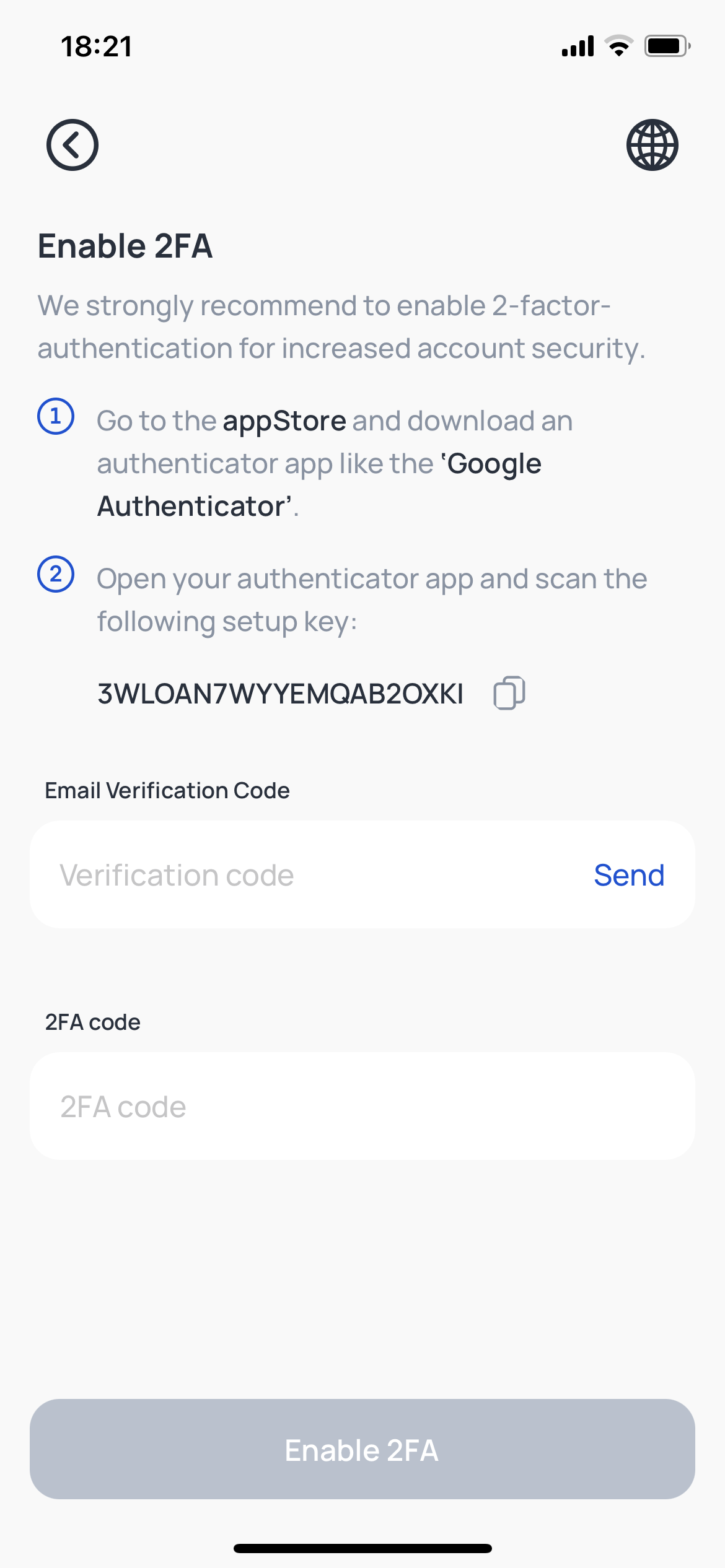Go back using the circled arrow
The width and height of the screenshot is (725, 1568).
[x=72, y=145]
